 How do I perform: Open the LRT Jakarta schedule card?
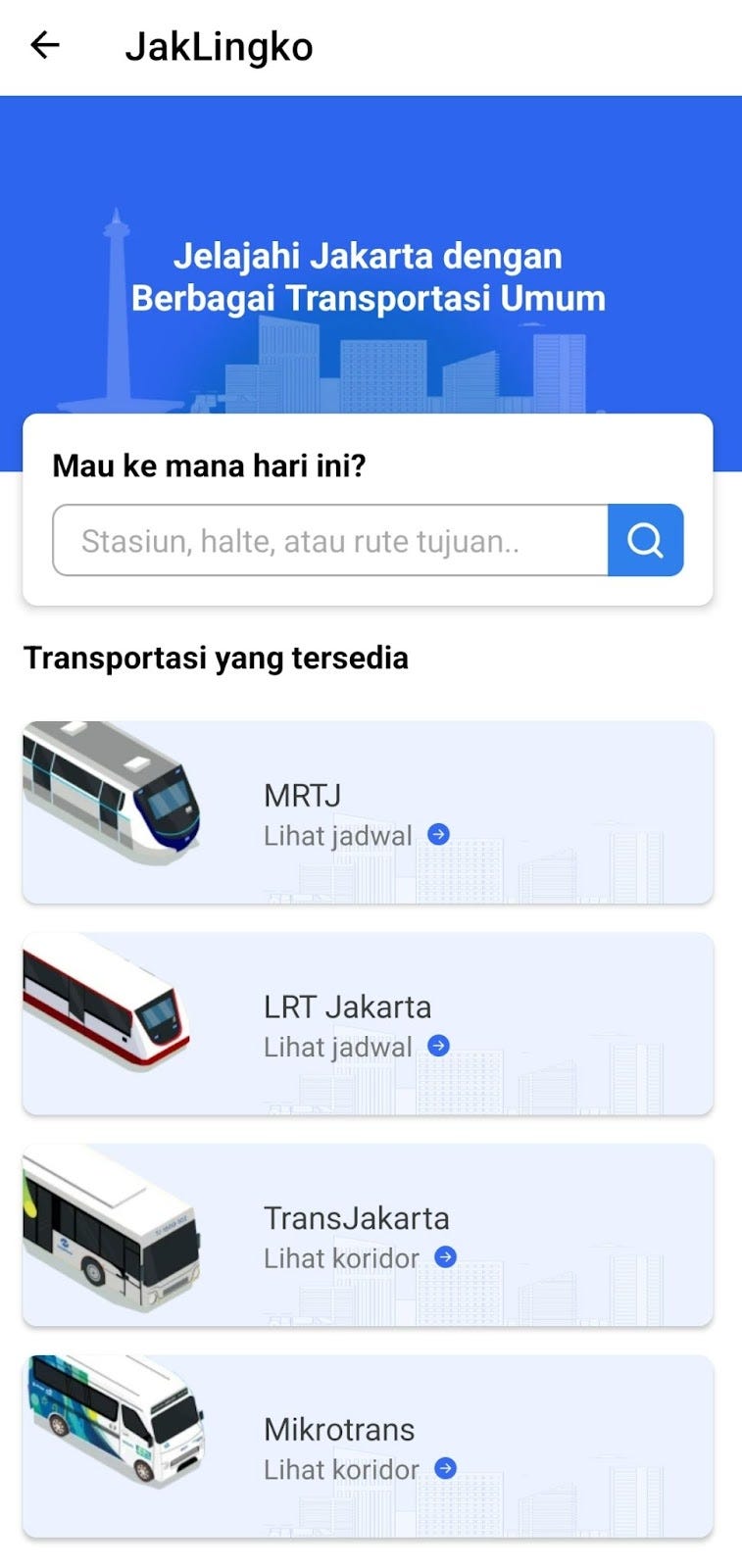368,1024
